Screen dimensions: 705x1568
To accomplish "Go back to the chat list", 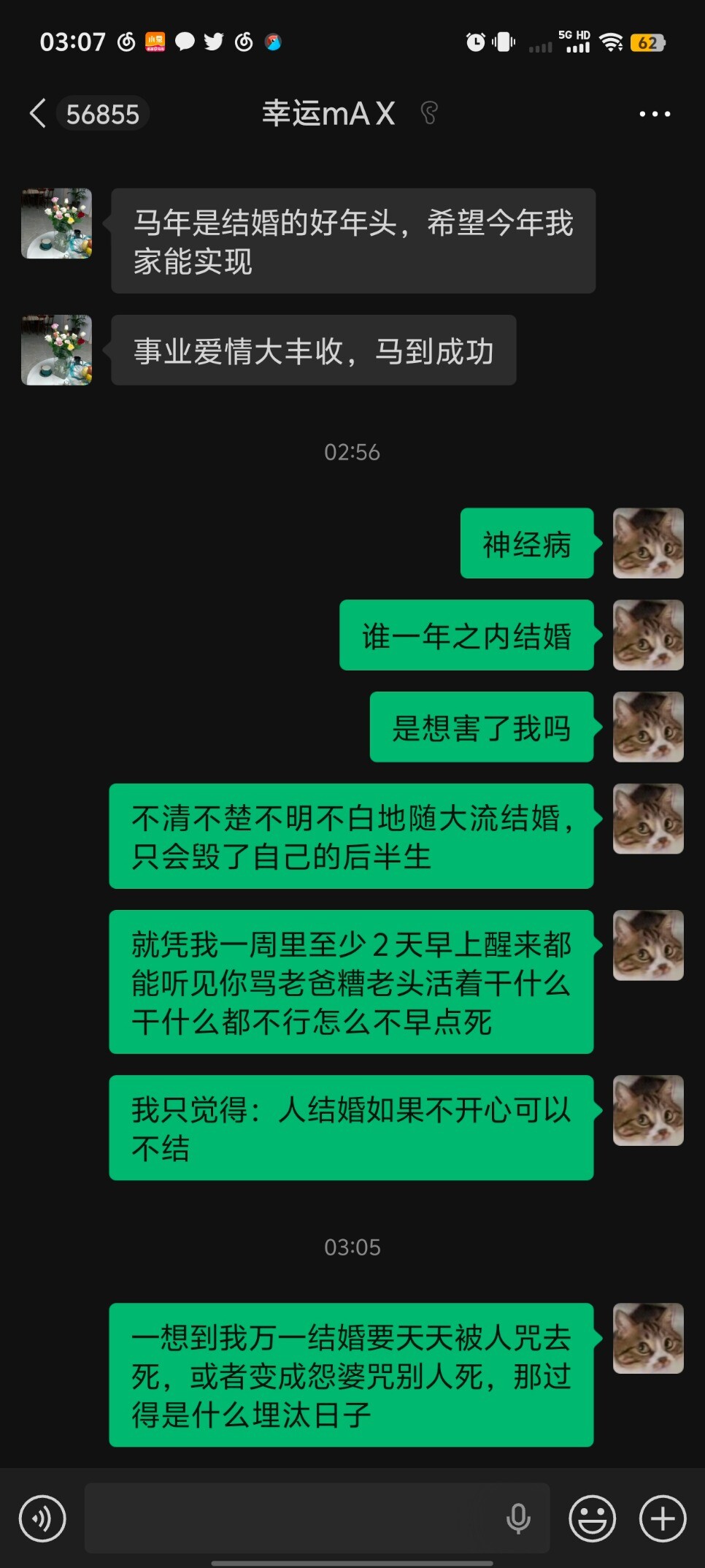I will 38,114.
